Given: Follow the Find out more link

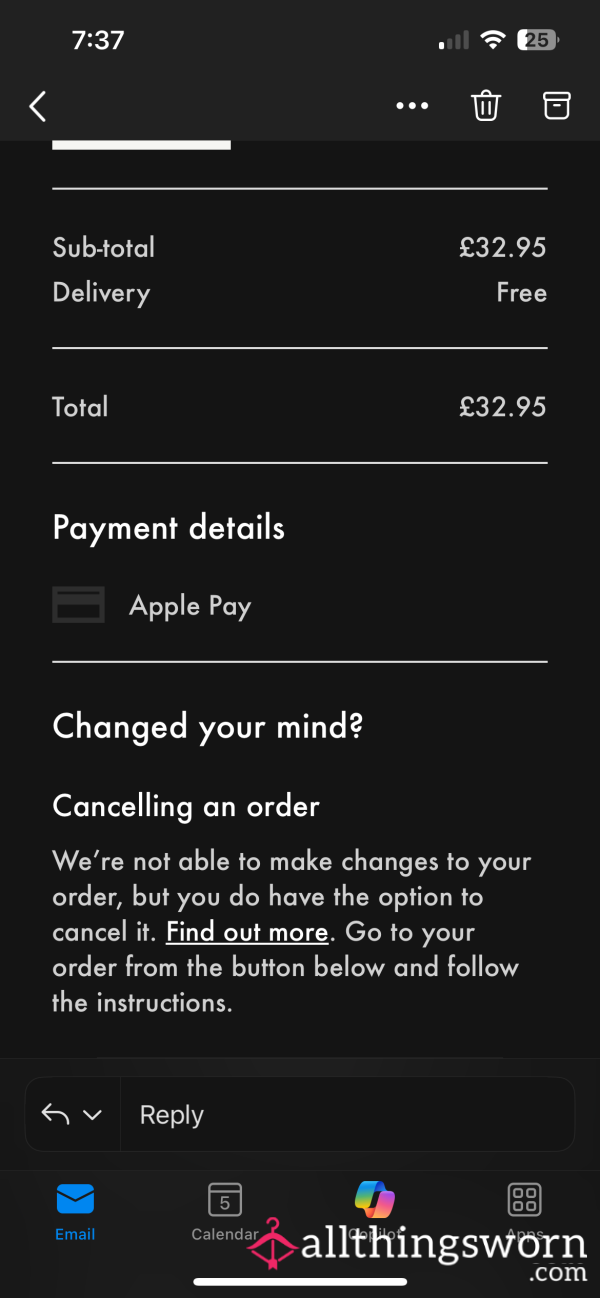Looking at the screenshot, I should point(247,932).
